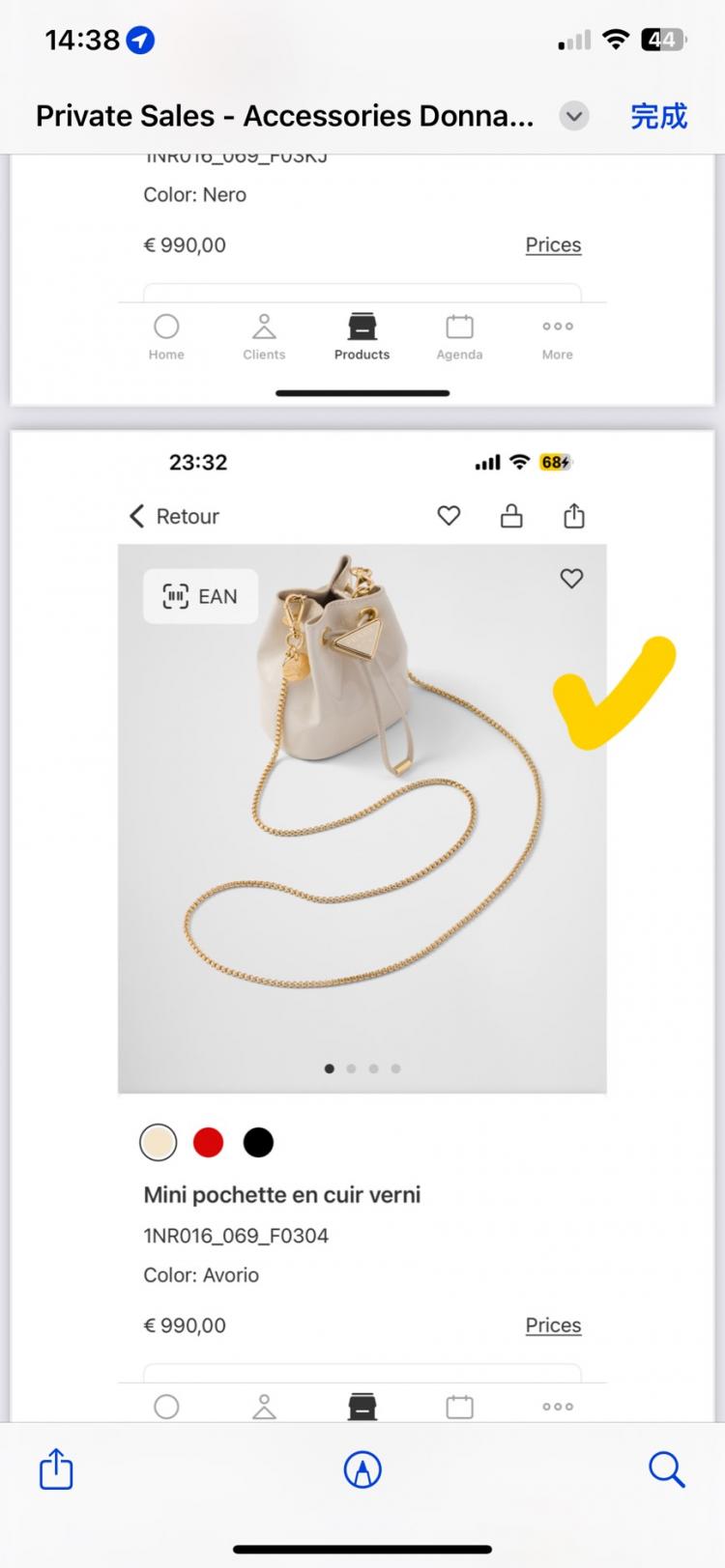Tap 完成 to close the document
Viewport: 725px width, 1568px height.
pos(658,117)
